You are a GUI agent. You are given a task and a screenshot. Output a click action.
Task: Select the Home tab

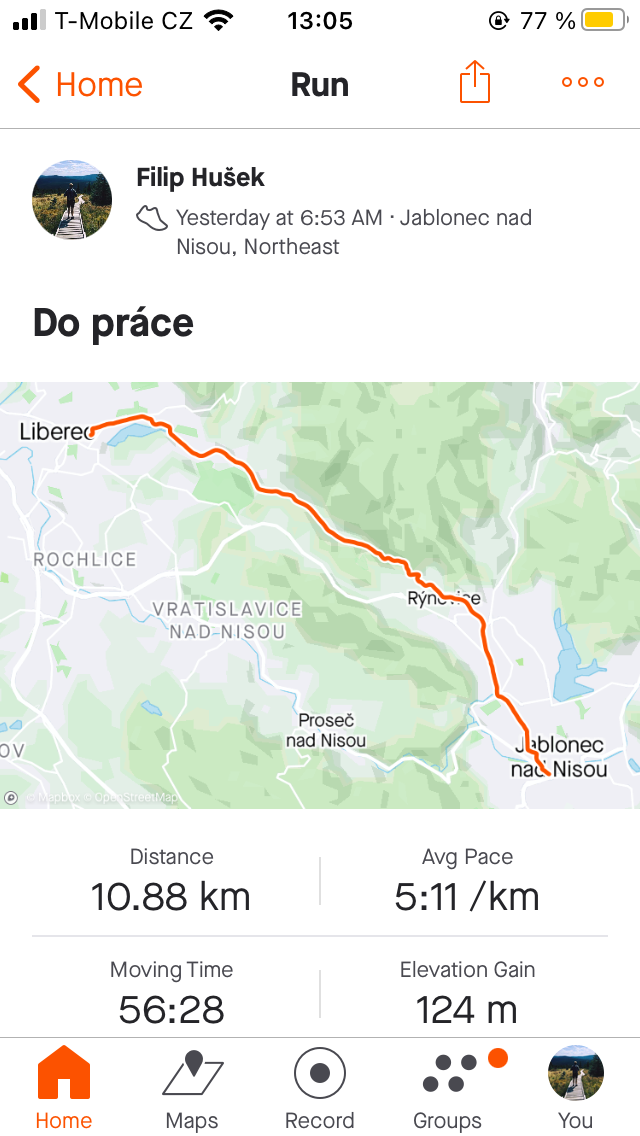pyautogui.click(x=64, y=1087)
